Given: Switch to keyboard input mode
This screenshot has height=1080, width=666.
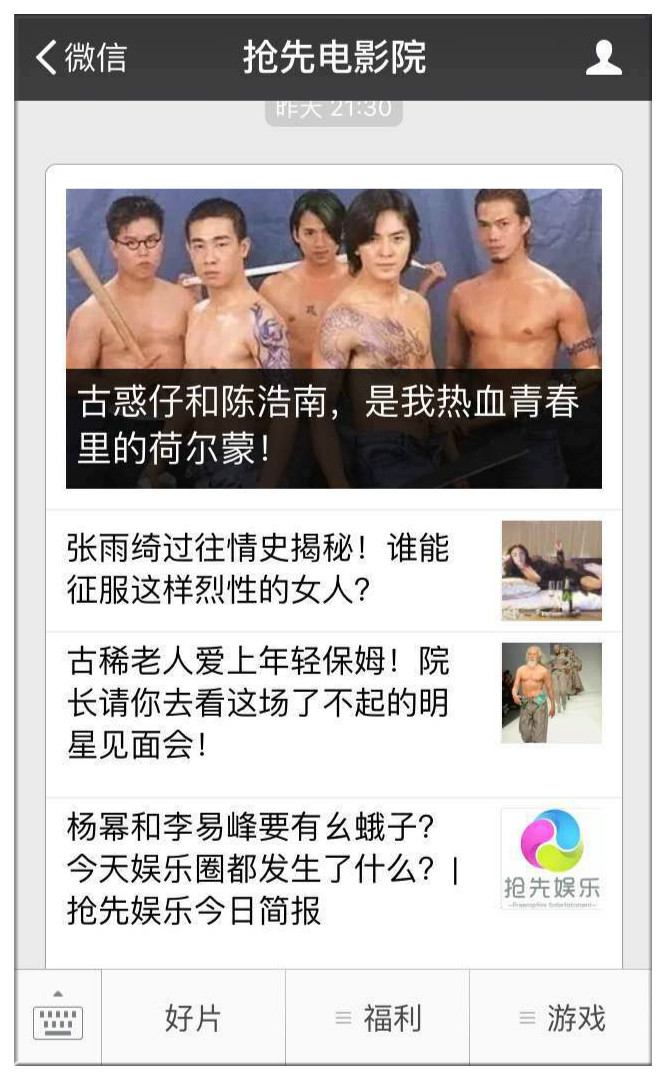Looking at the screenshot, I should point(58,1018).
